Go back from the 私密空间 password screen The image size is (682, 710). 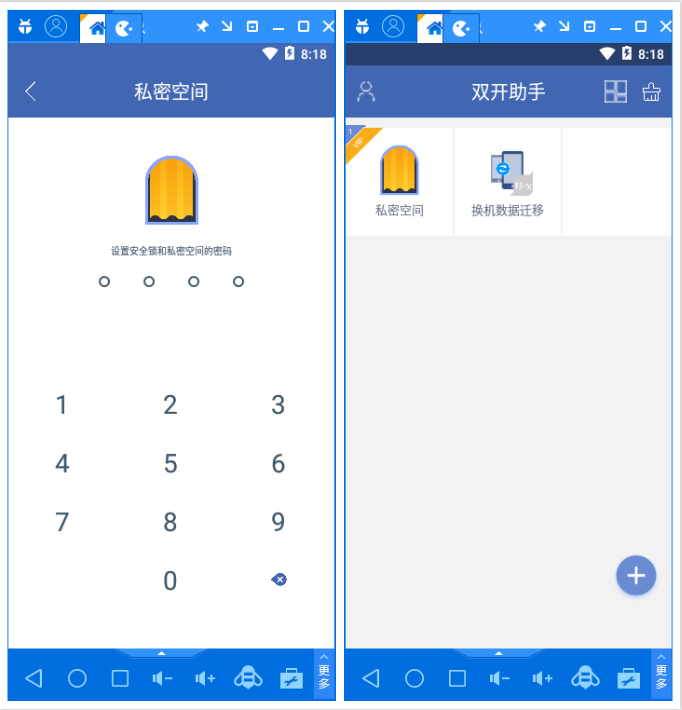coord(31,92)
